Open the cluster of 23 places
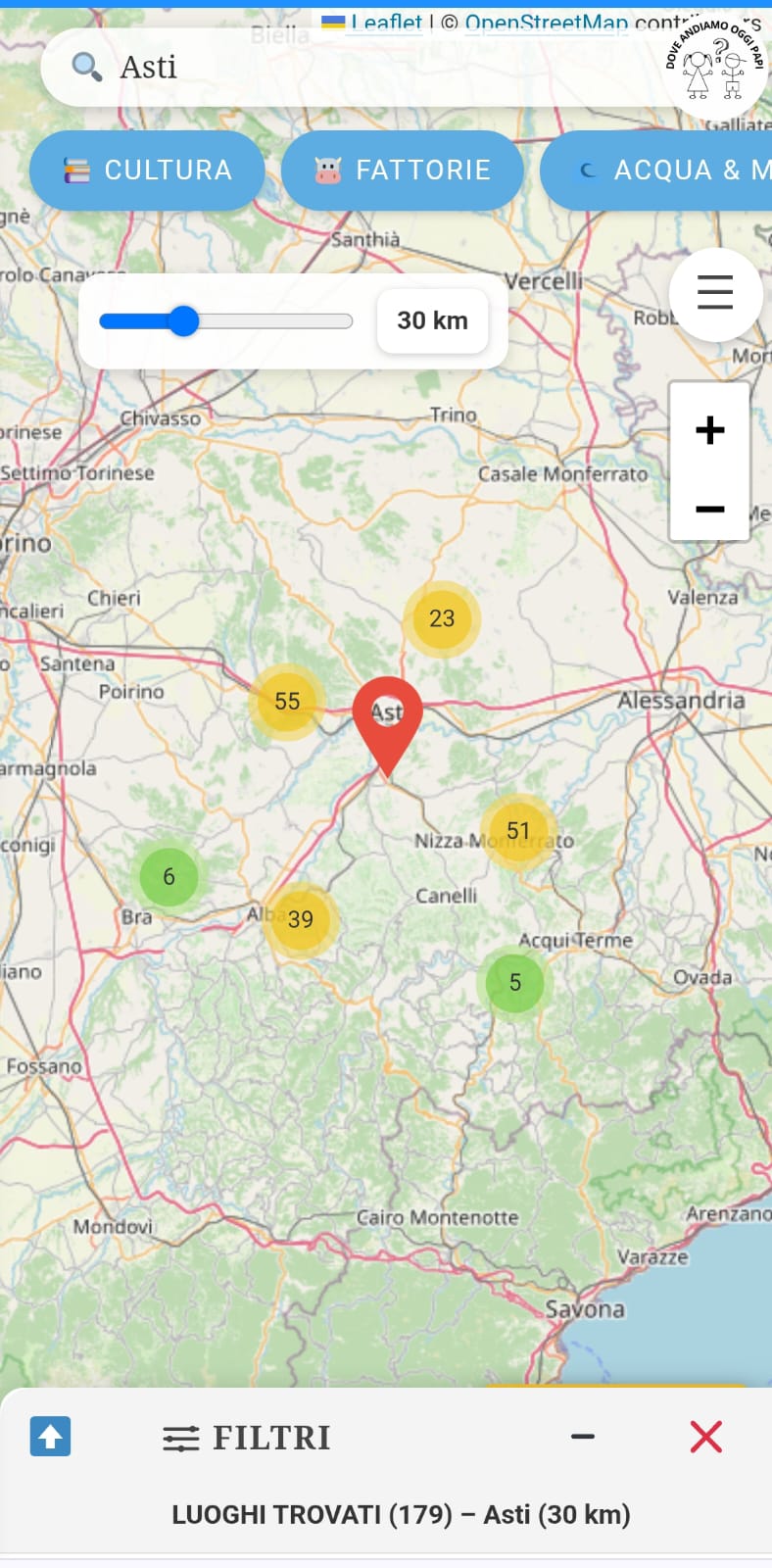The image size is (772, 1568). click(x=442, y=618)
